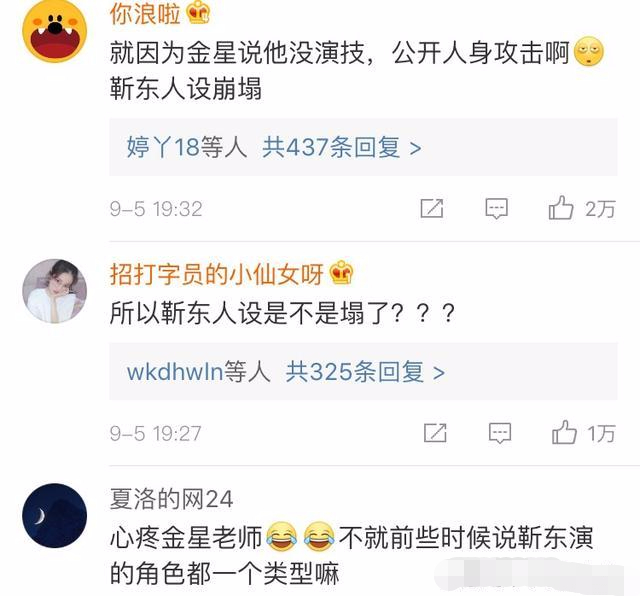This screenshot has height=596, width=640.
Task: Open 招打字员的小仙女呀's avatar
Action: point(54,291)
